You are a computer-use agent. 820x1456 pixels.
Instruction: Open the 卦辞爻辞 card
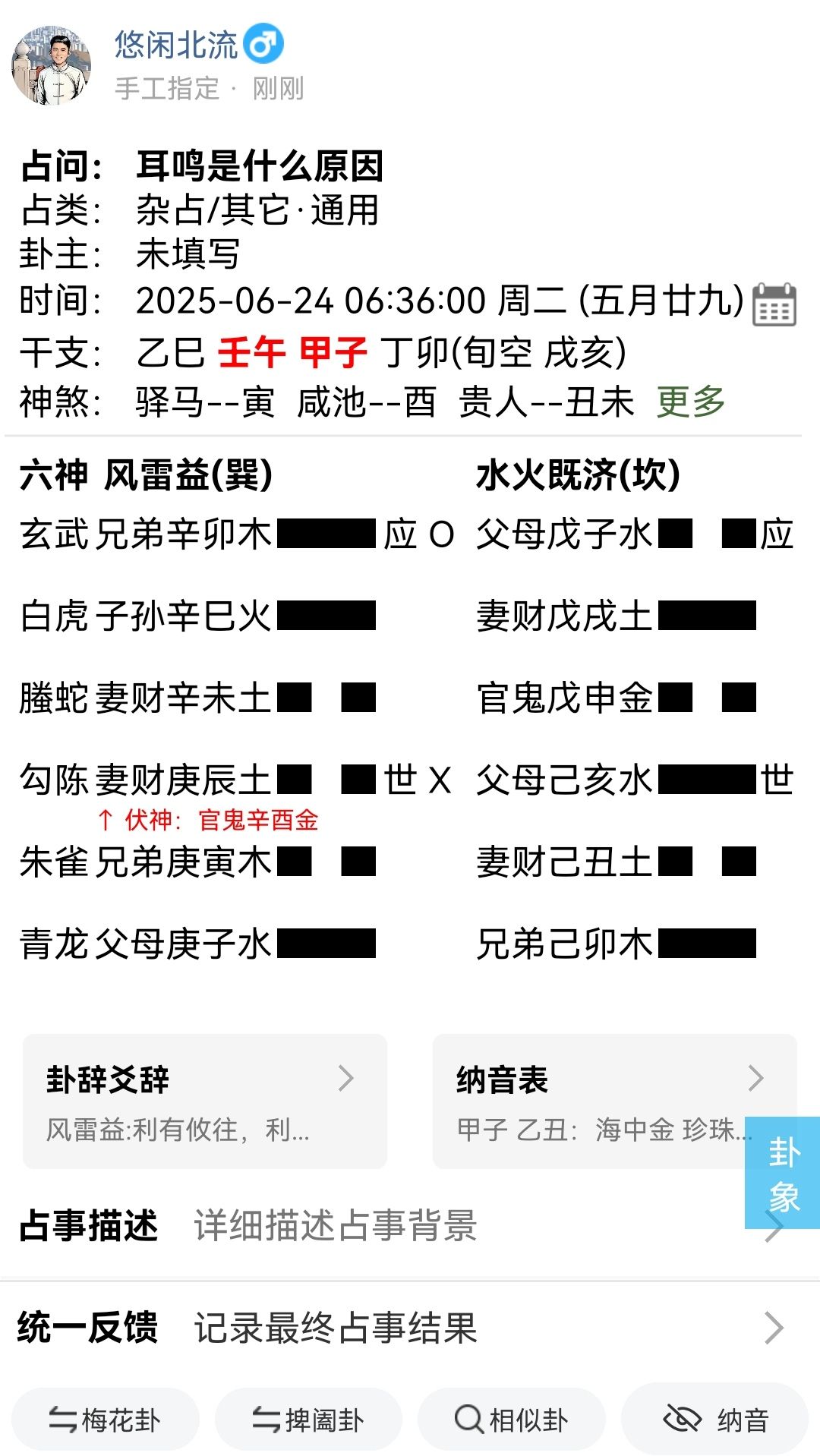click(205, 1101)
